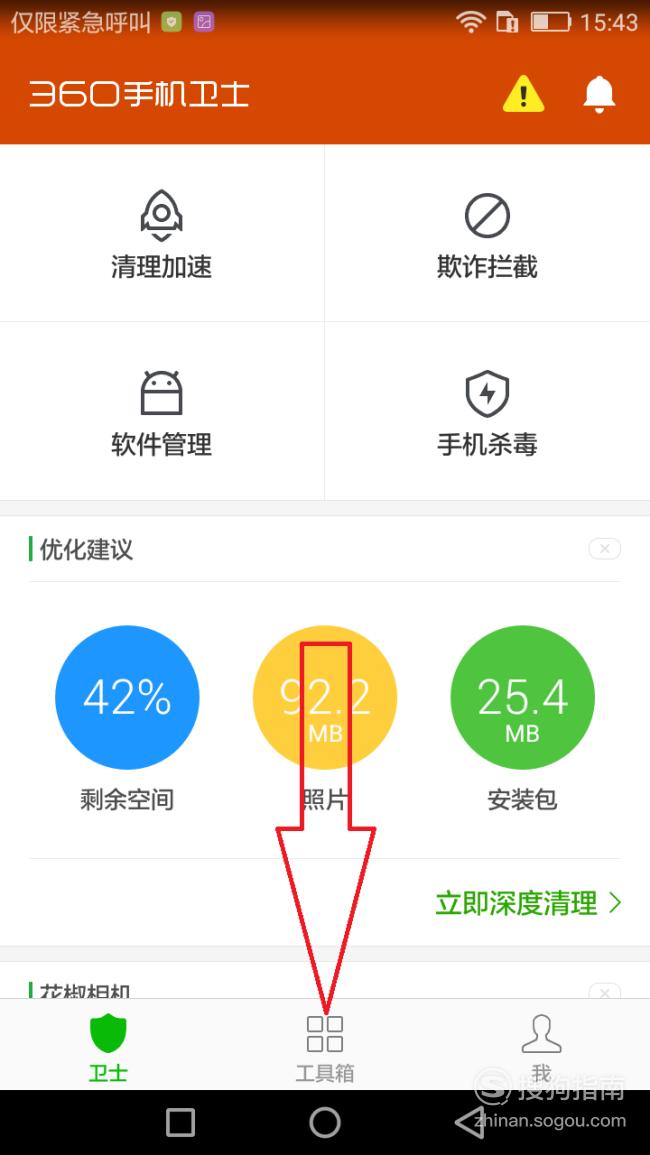Switch to the 工具箱 tab
This screenshot has height=1155, width=650.
[325, 1047]
